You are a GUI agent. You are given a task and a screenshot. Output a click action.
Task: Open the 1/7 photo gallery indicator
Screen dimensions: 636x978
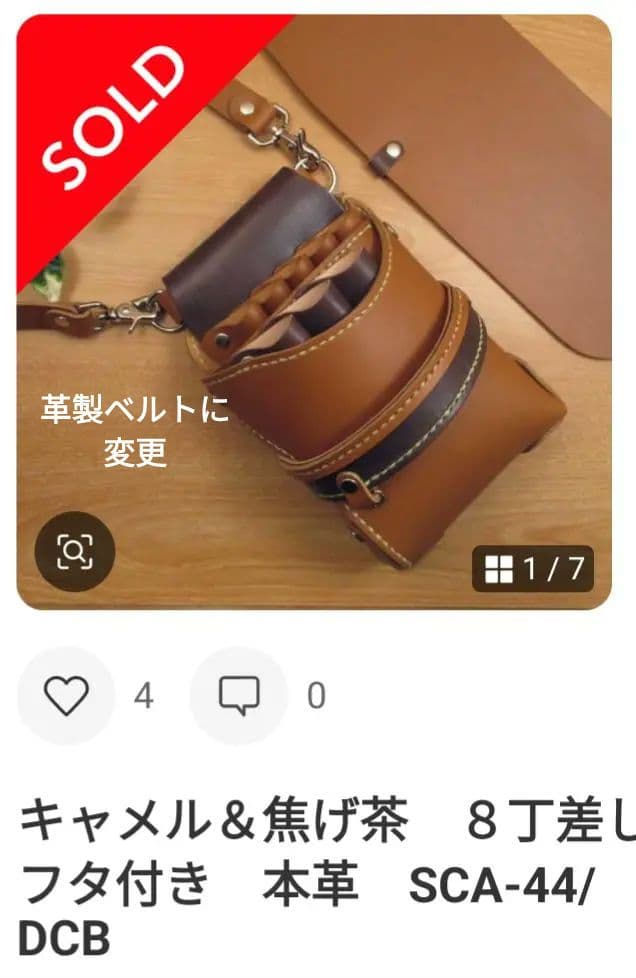[533, 570]
